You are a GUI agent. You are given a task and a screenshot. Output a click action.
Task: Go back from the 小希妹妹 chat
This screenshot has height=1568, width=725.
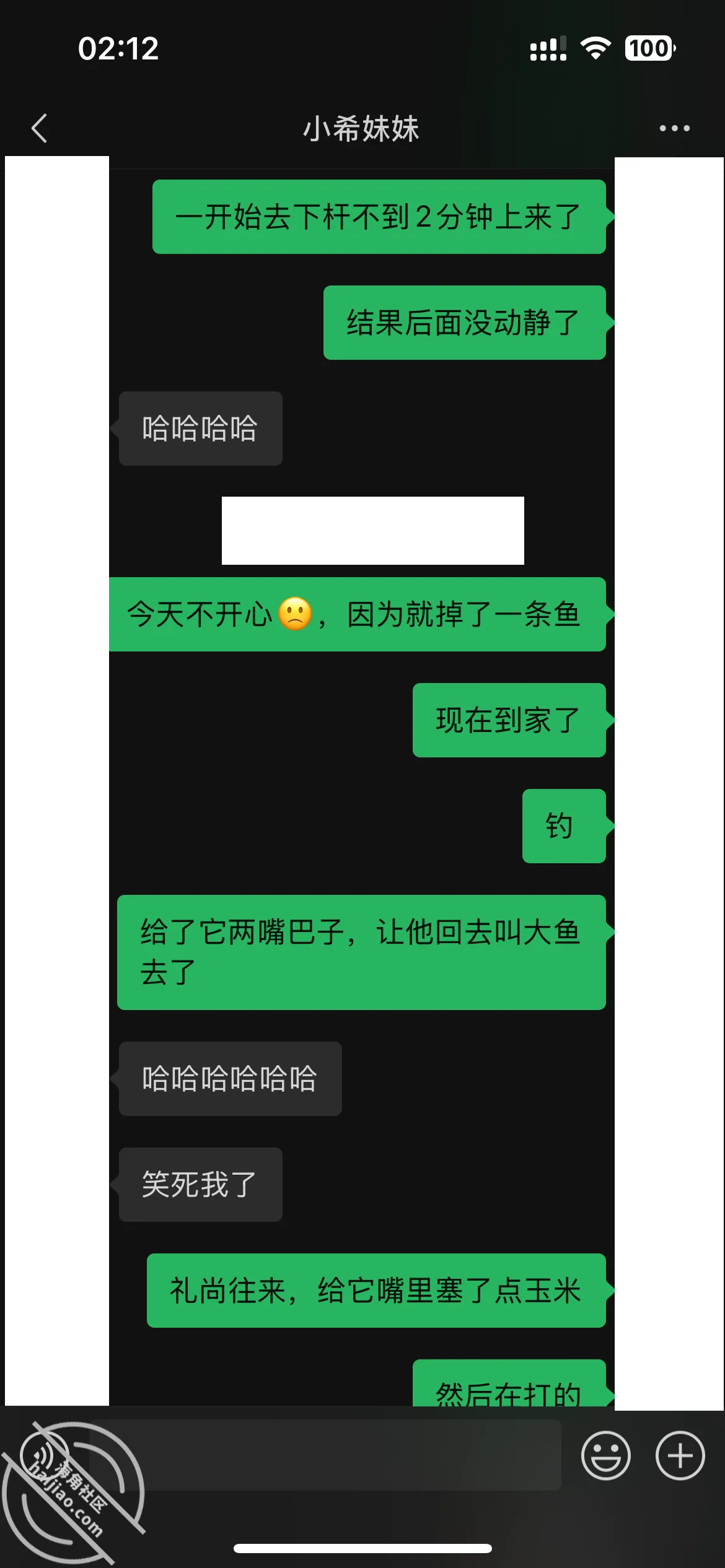40,128
